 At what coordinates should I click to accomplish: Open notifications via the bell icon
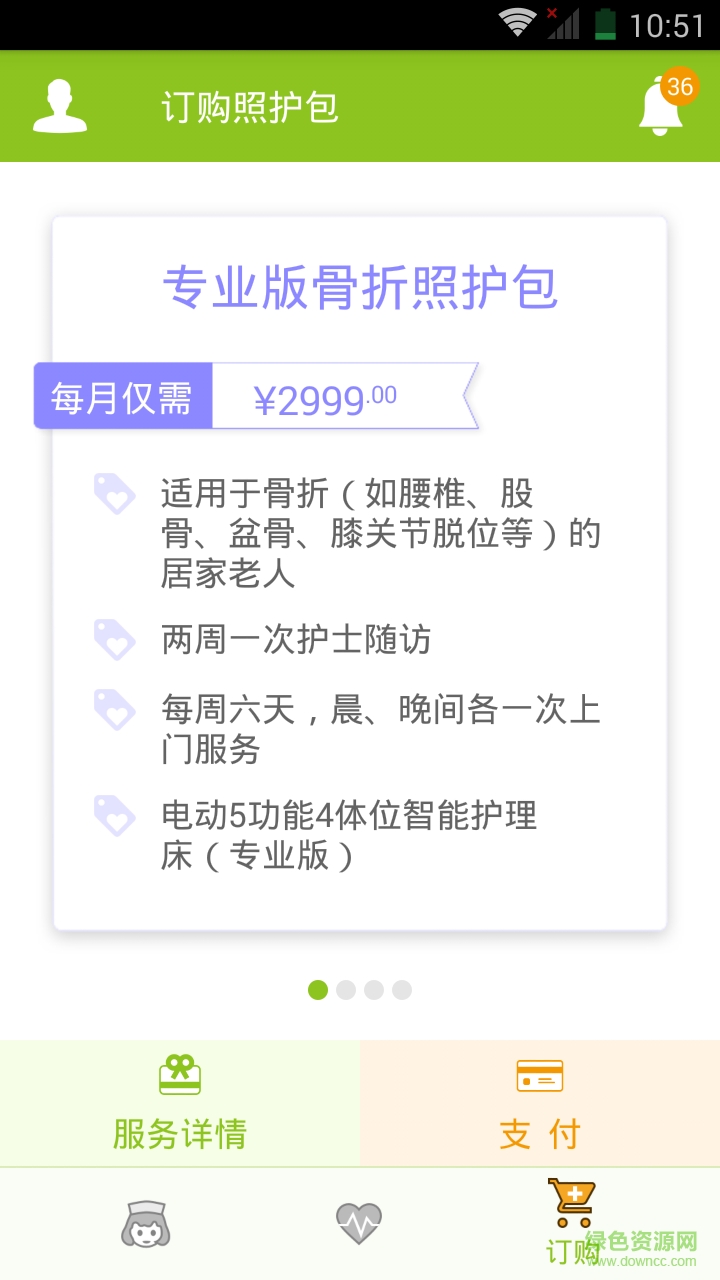[x=661, y=105]
